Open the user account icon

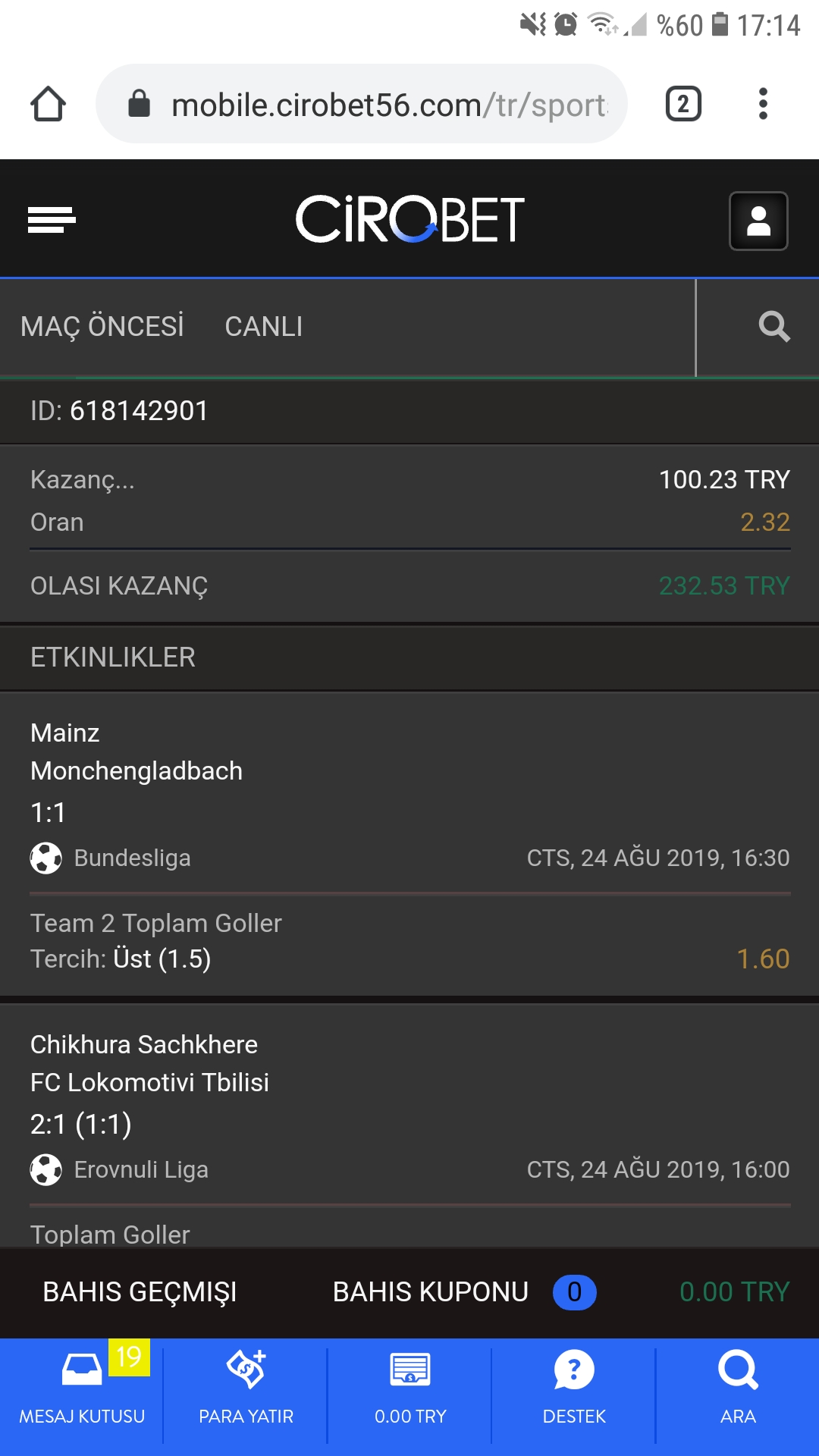pos(758,221)
